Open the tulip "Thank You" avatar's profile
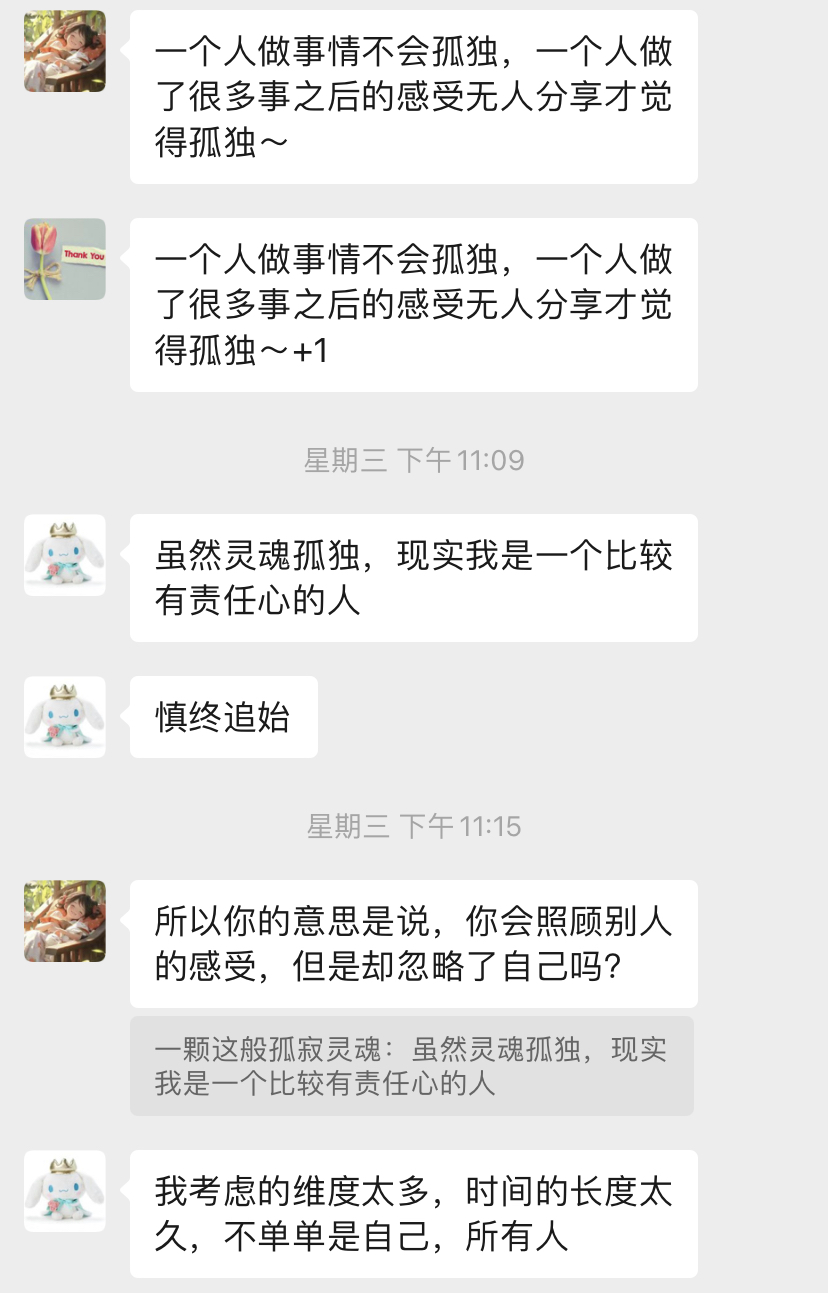 65,259
